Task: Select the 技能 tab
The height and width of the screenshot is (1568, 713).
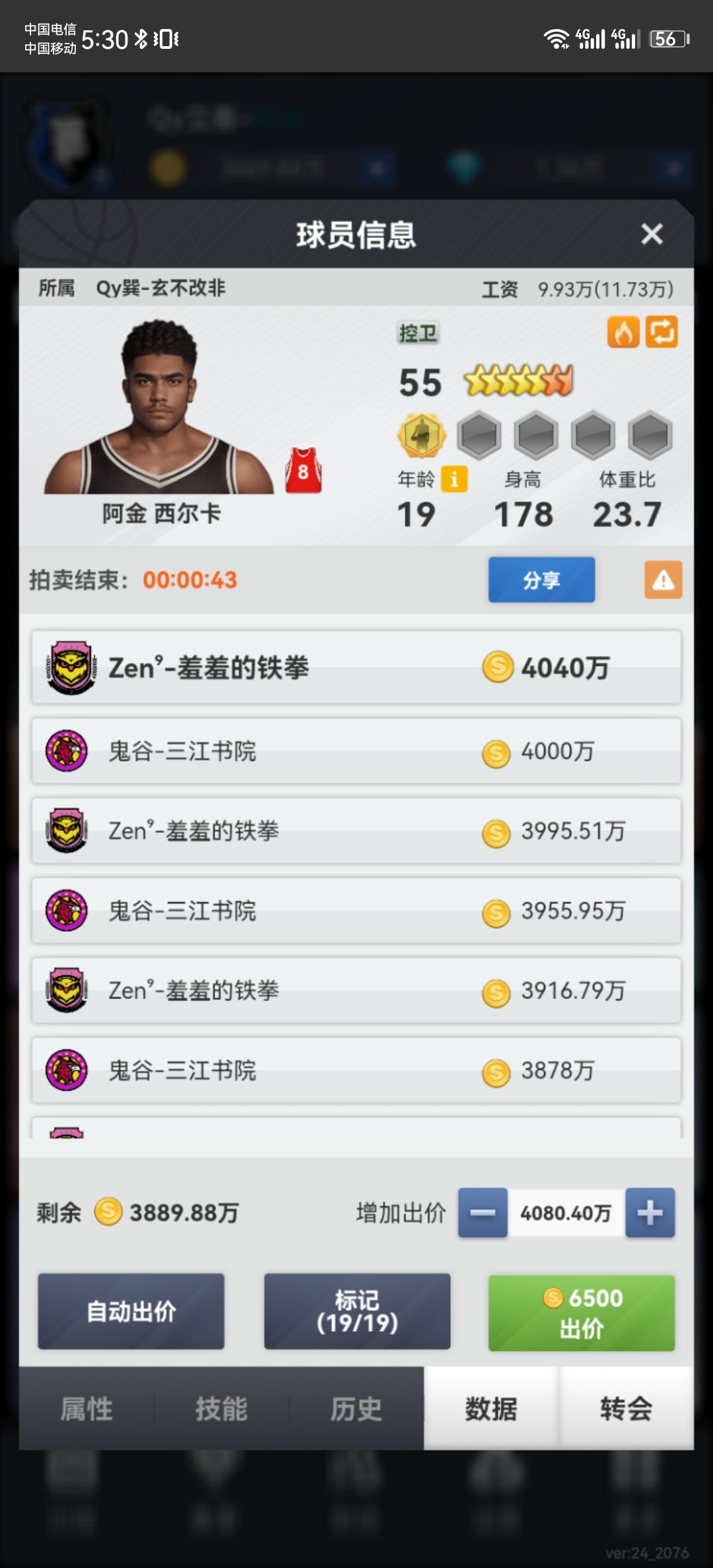Action: coord(220,1409)
